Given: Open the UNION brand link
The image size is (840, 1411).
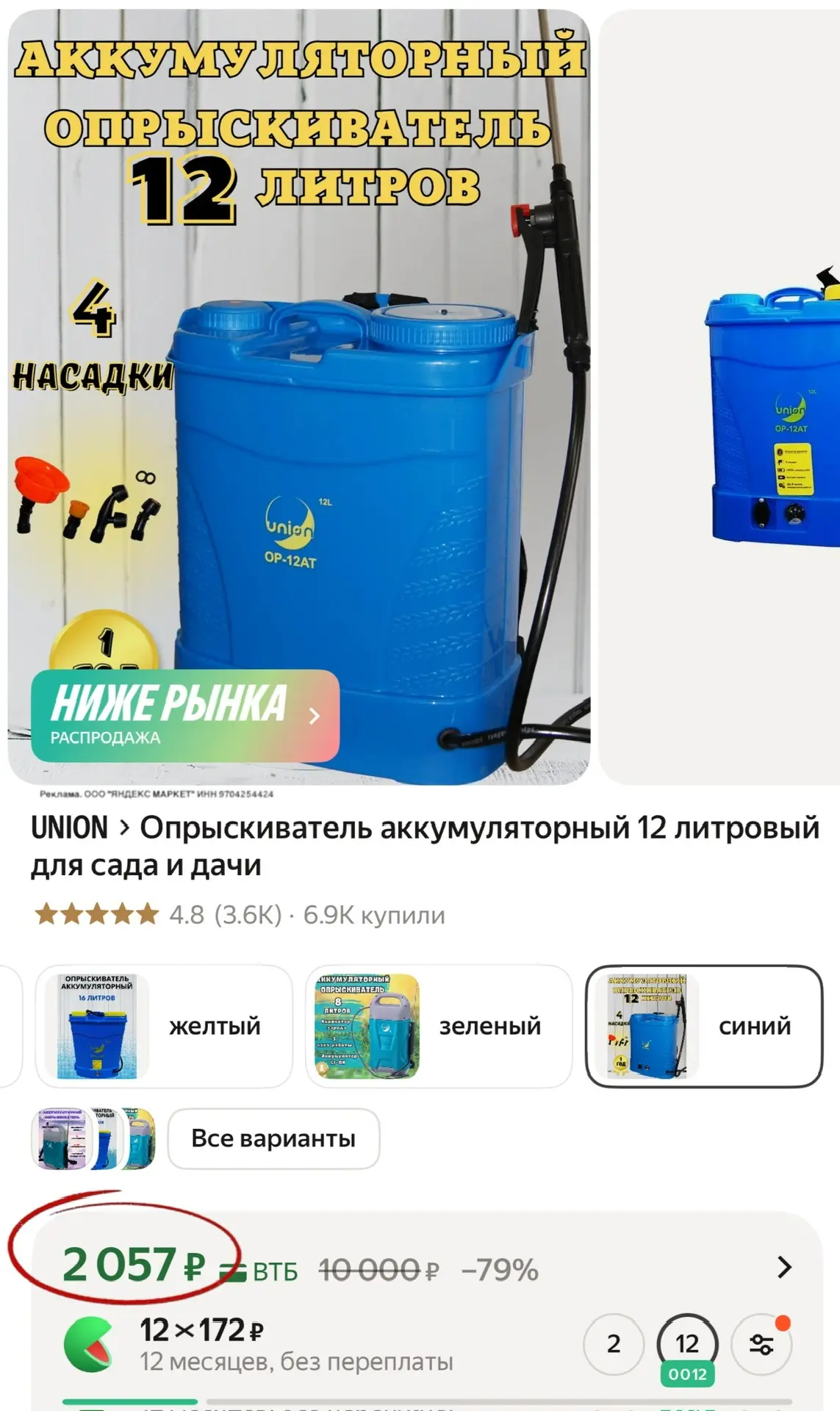Looking at the screenshot, I should [69, 828].
